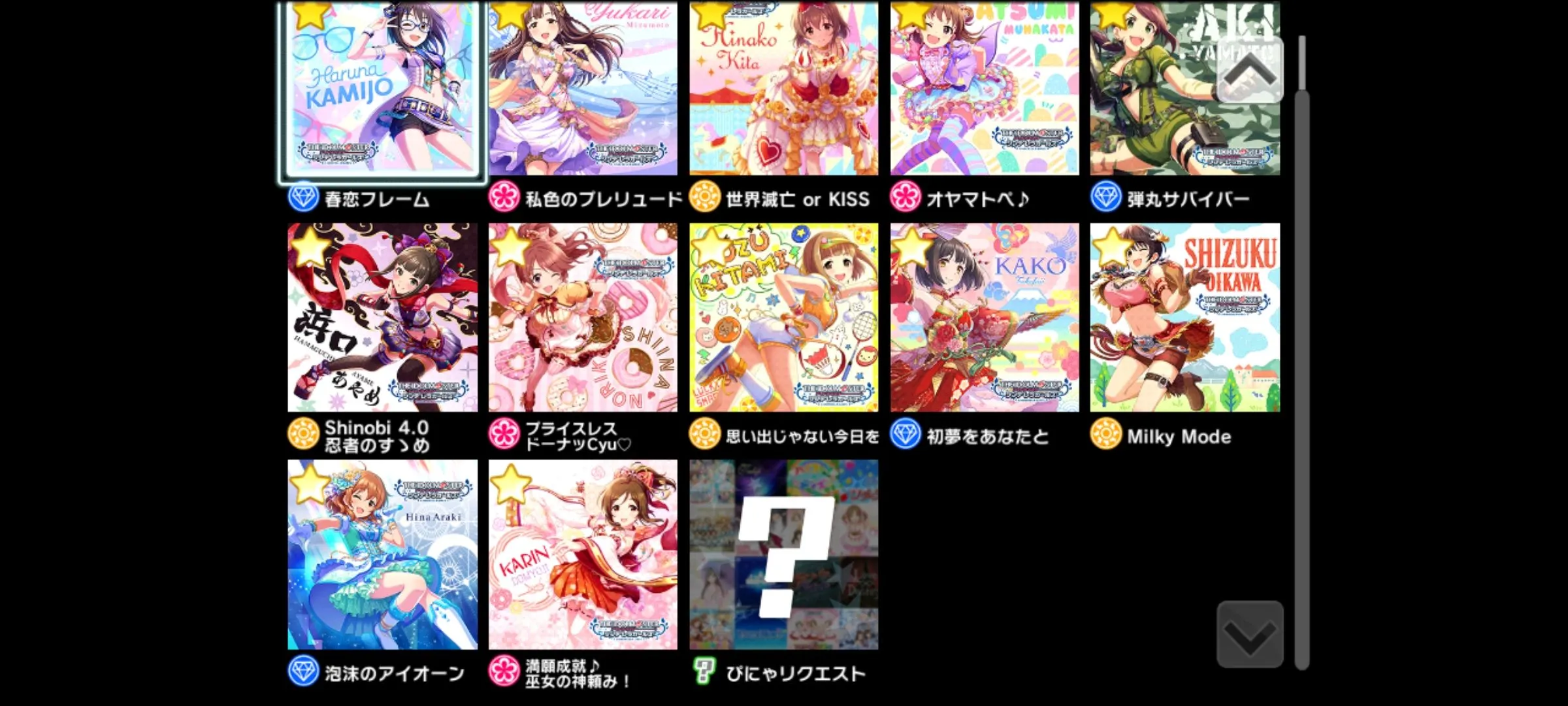The width and height of the screenshot is (1568, 706).
Task: Open 満願成就♪ 巫女の神頼み！ song
Action: [x=583, y=554]
